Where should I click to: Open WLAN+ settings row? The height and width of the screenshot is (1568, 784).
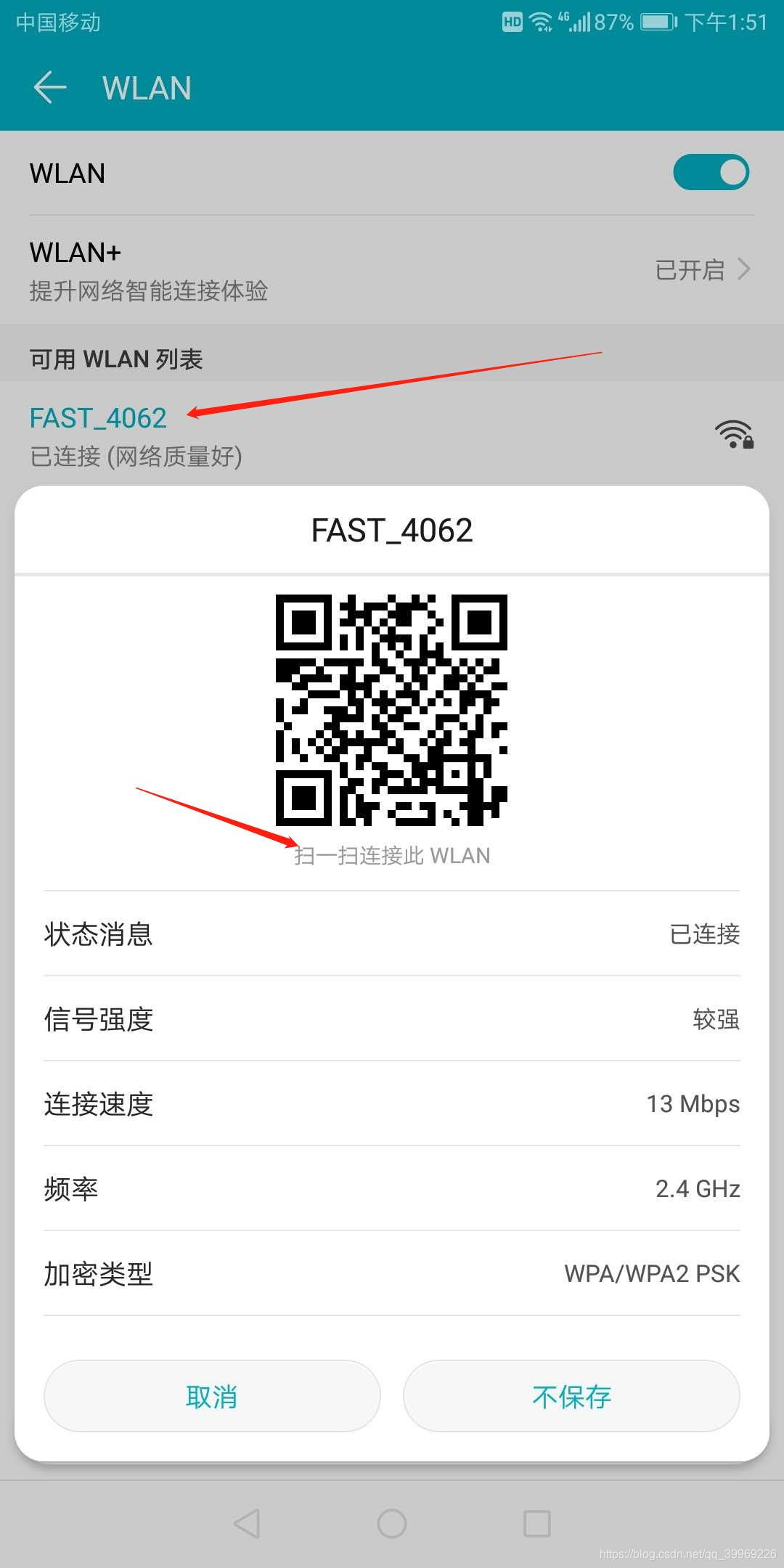(x=392, y=270)
